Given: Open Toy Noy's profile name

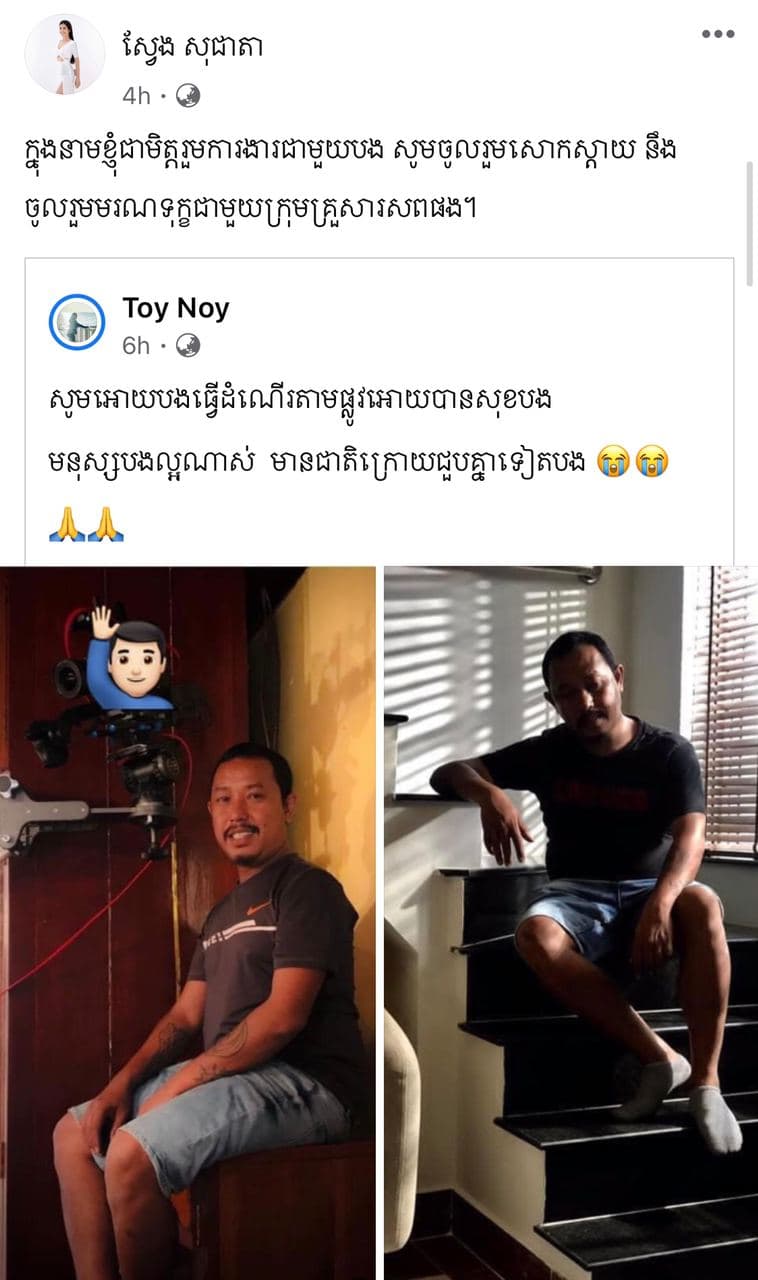Looking at the screenshot, I should [x=176, y=308].
